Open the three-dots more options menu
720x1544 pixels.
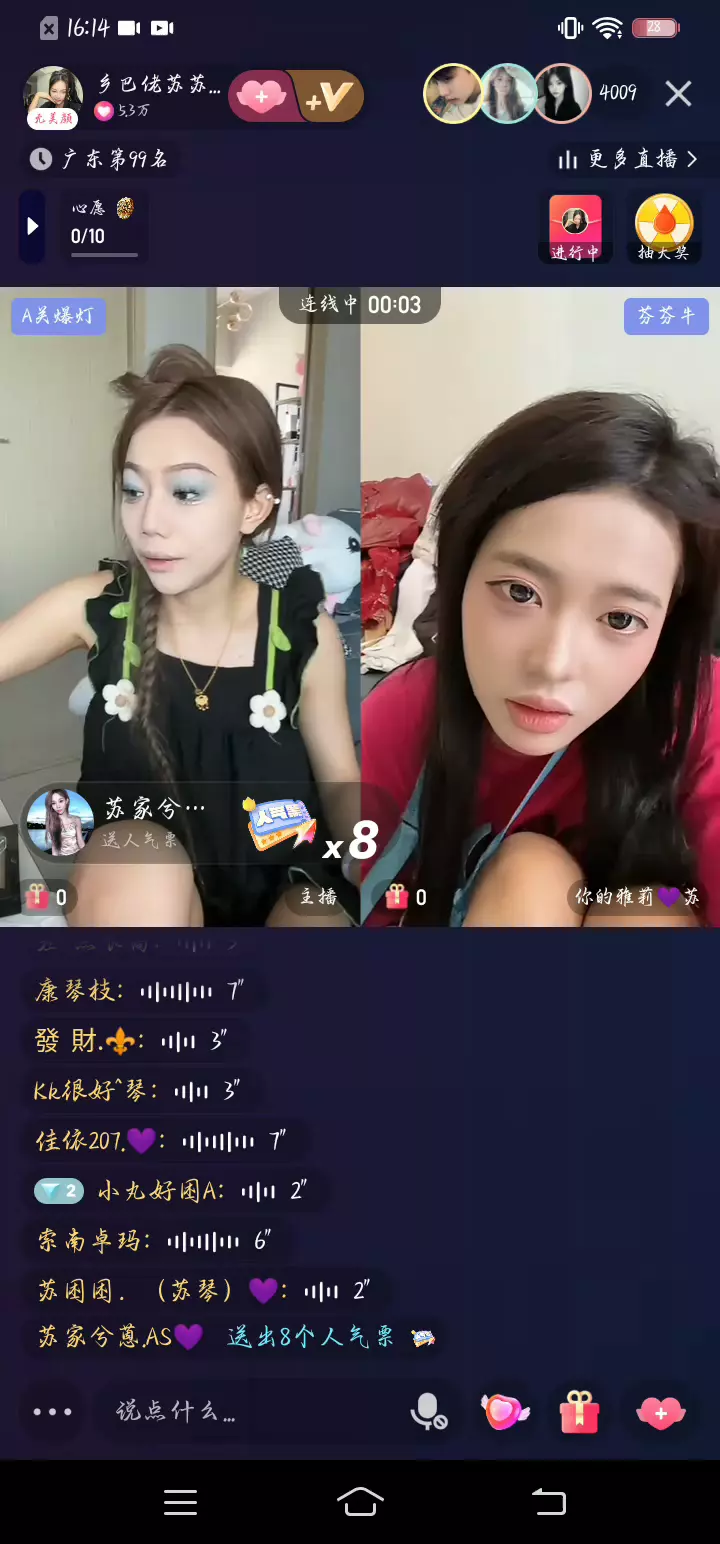pyautogui.click(x=52, y=1412)
